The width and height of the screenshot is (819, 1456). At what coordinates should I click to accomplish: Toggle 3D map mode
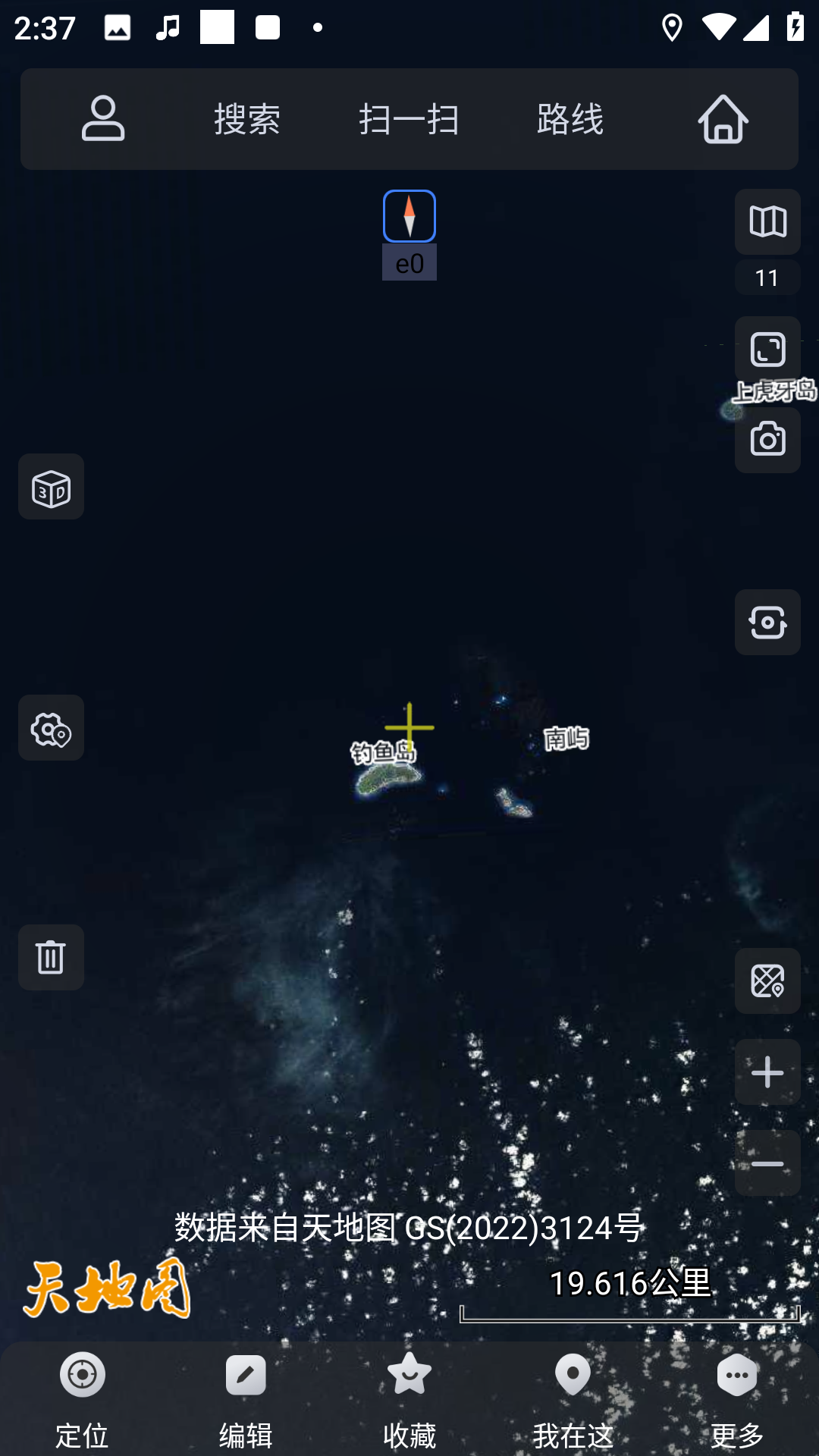pyautogui.click(x=51, y=487)
